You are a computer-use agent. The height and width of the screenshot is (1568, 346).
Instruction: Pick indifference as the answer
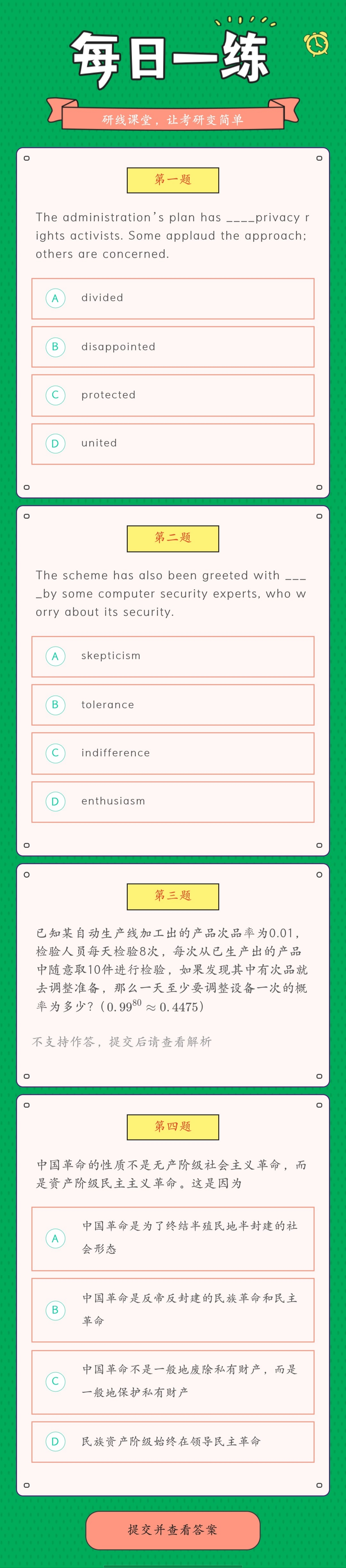172,753
